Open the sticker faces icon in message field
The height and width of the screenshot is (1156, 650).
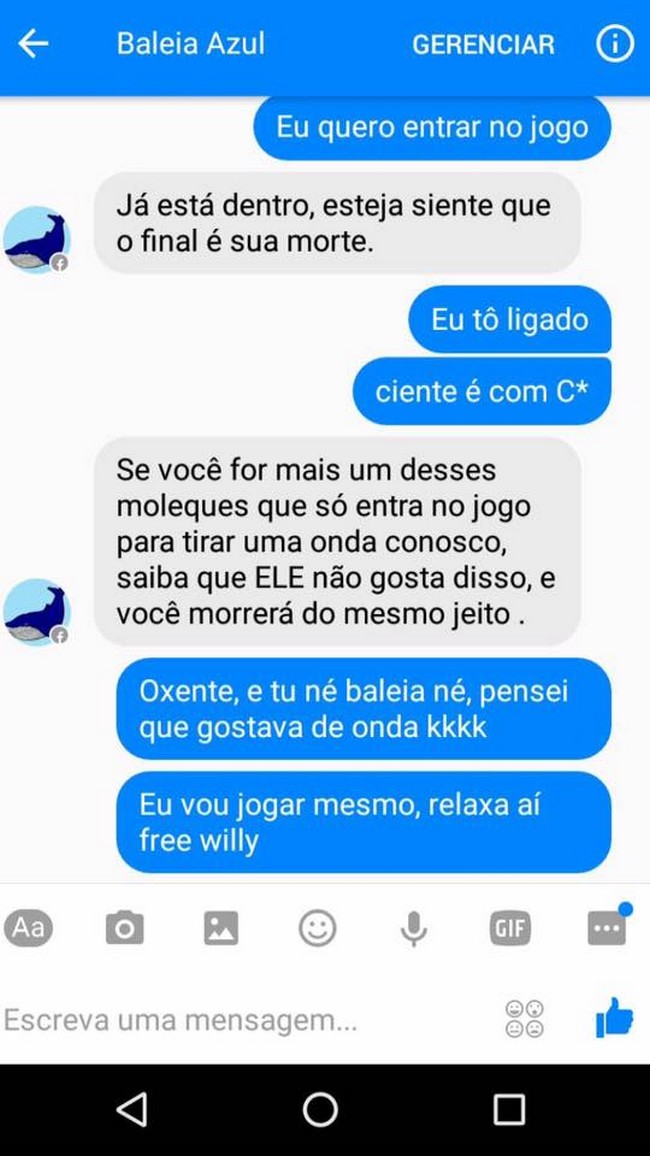click(x=525, y=1019)
